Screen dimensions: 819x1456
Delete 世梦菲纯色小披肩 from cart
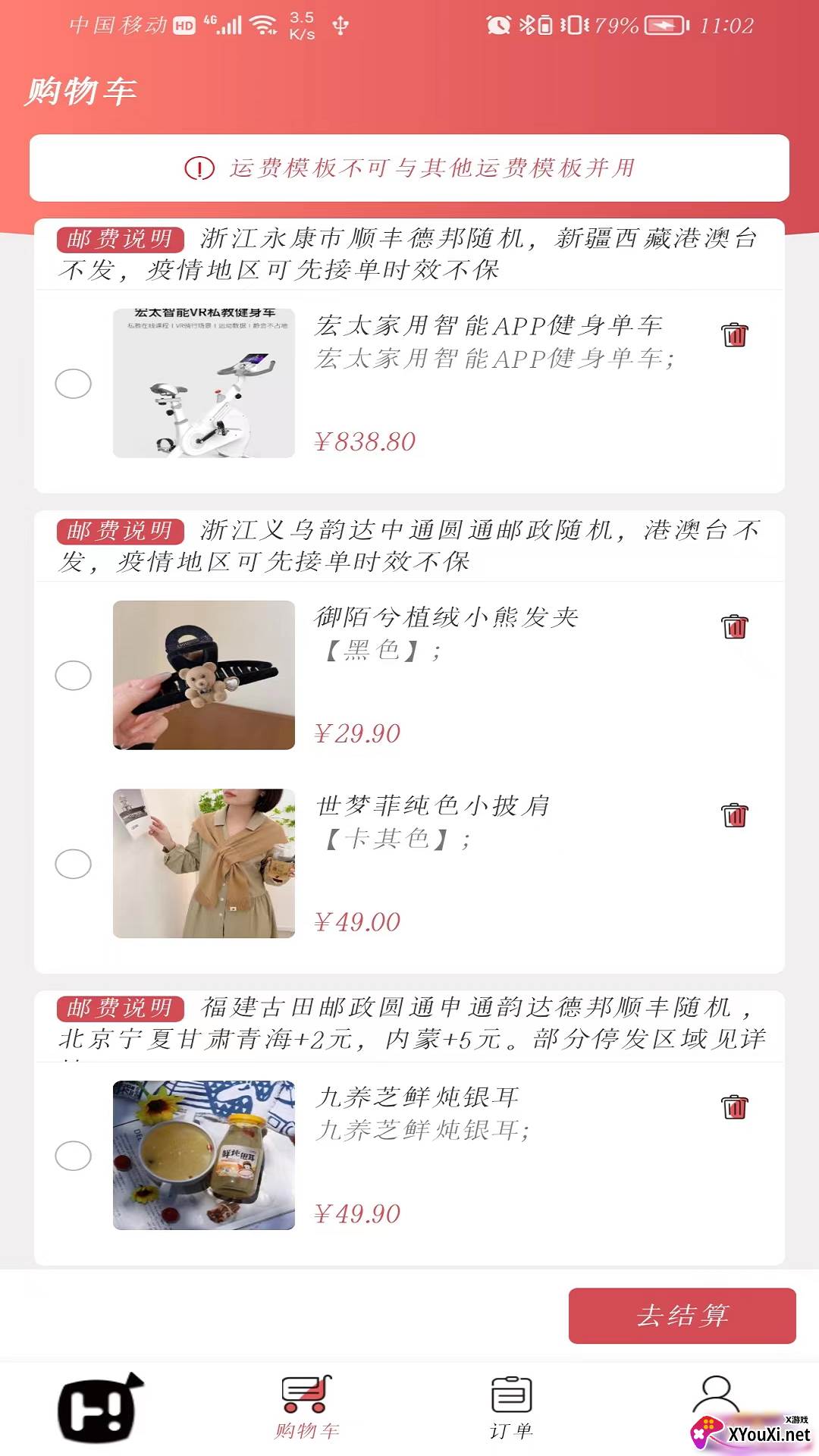(x=734, y=815)
